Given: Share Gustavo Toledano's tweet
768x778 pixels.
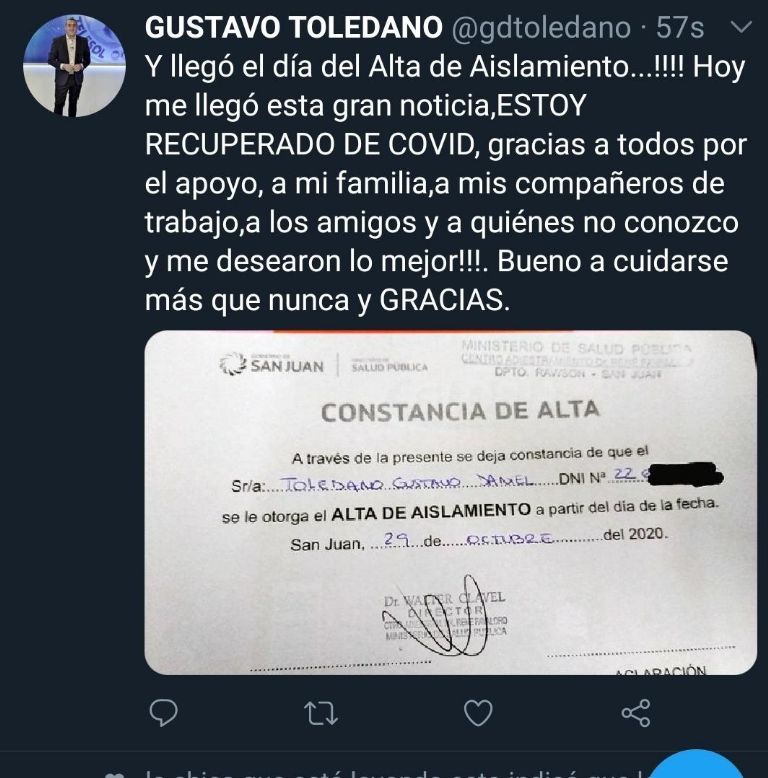Looking at the screenshot, I should tap(636, 712).
